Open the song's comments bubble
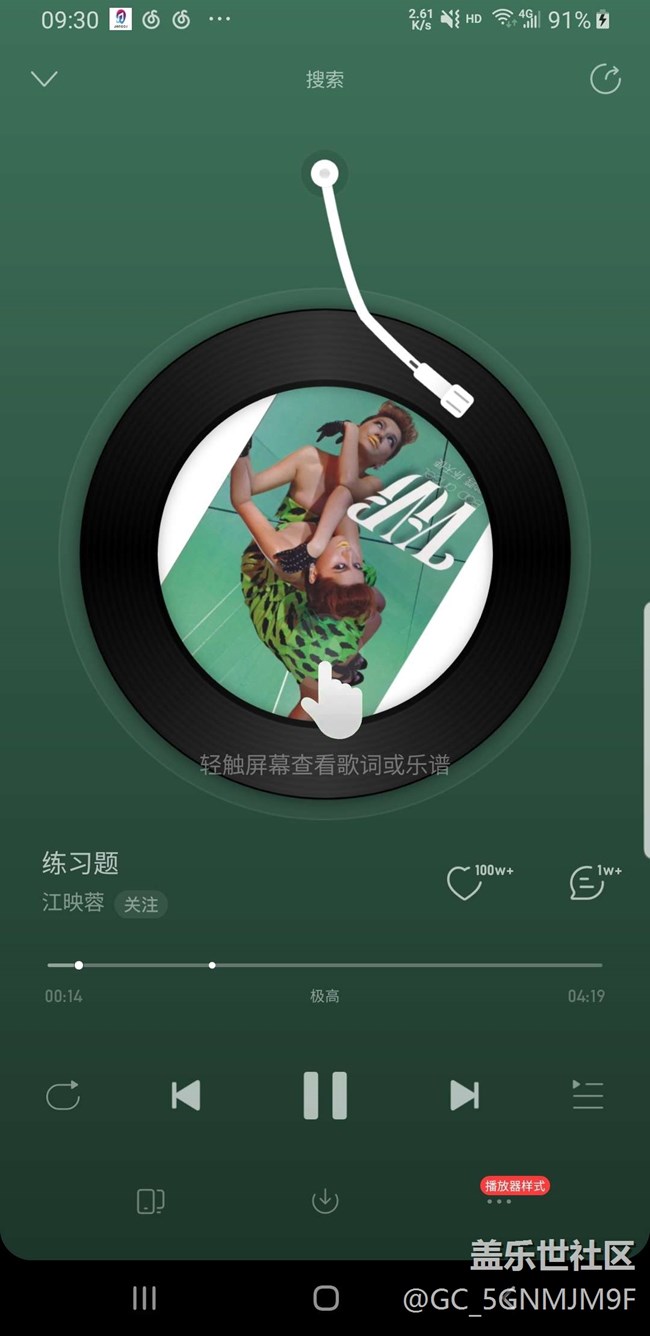Viewport: 650px width, 1336px height. coord(586,883)
